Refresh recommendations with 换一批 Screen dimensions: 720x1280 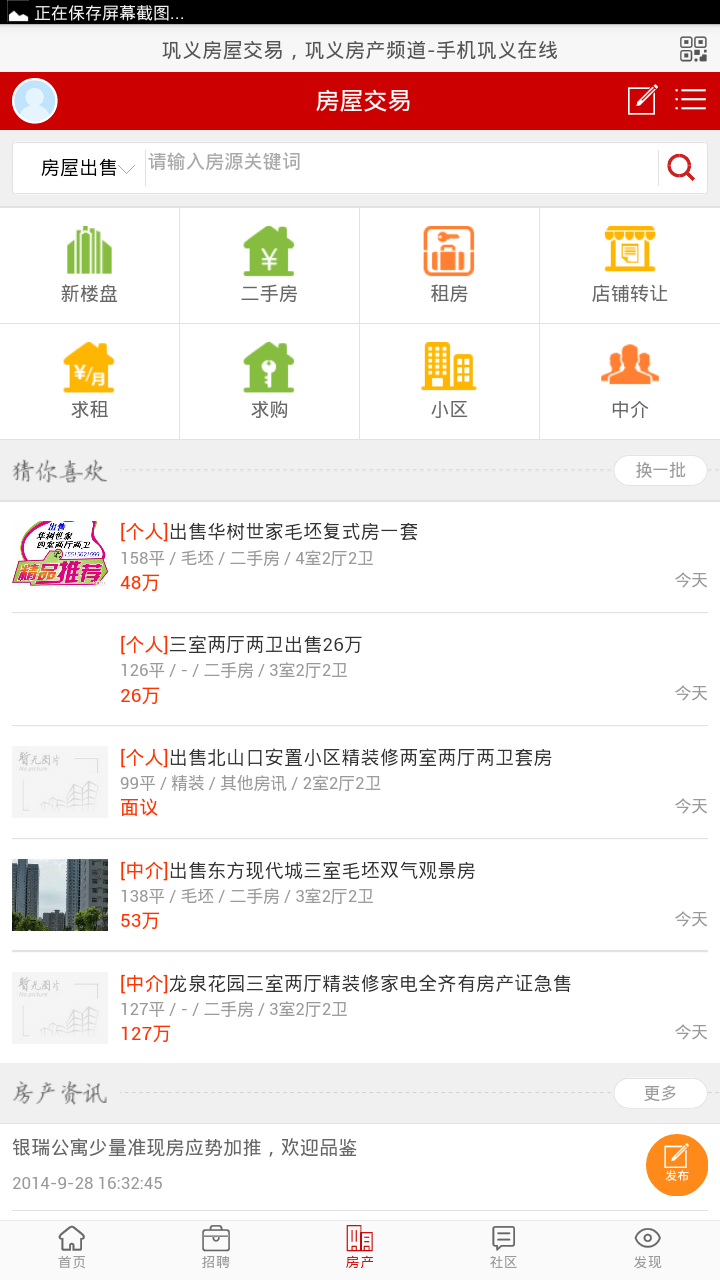pos(660,470)
